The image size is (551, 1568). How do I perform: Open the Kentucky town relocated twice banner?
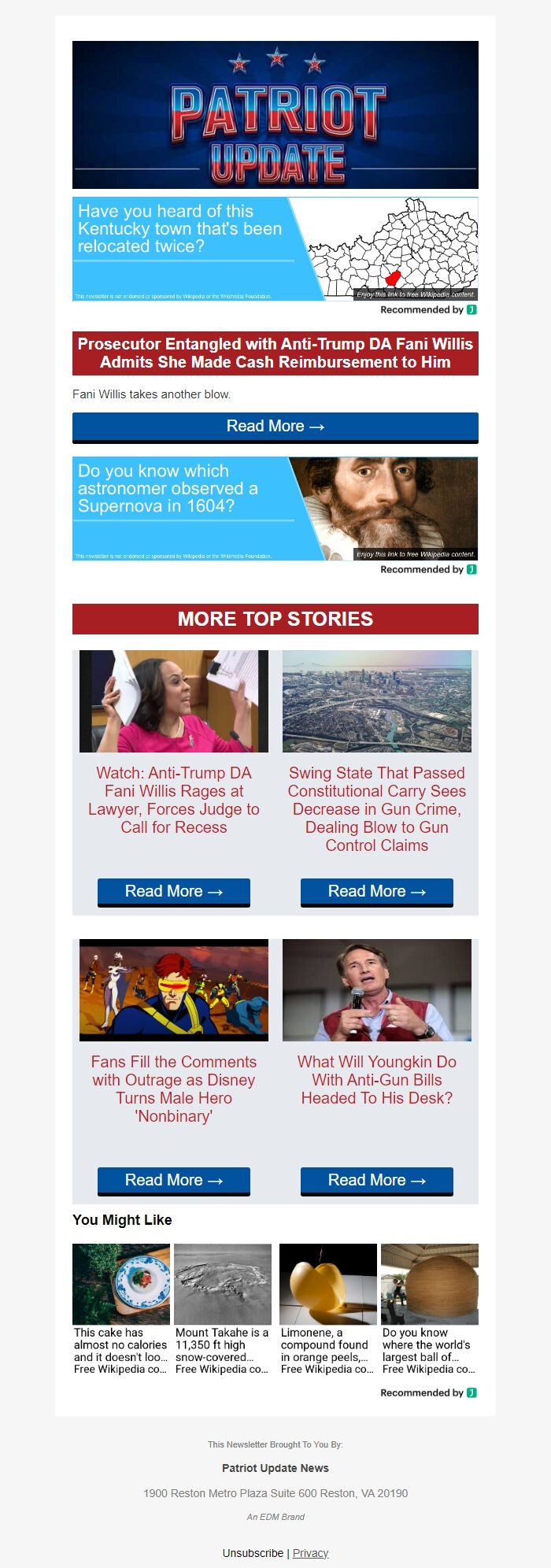[x=275, y=249]
